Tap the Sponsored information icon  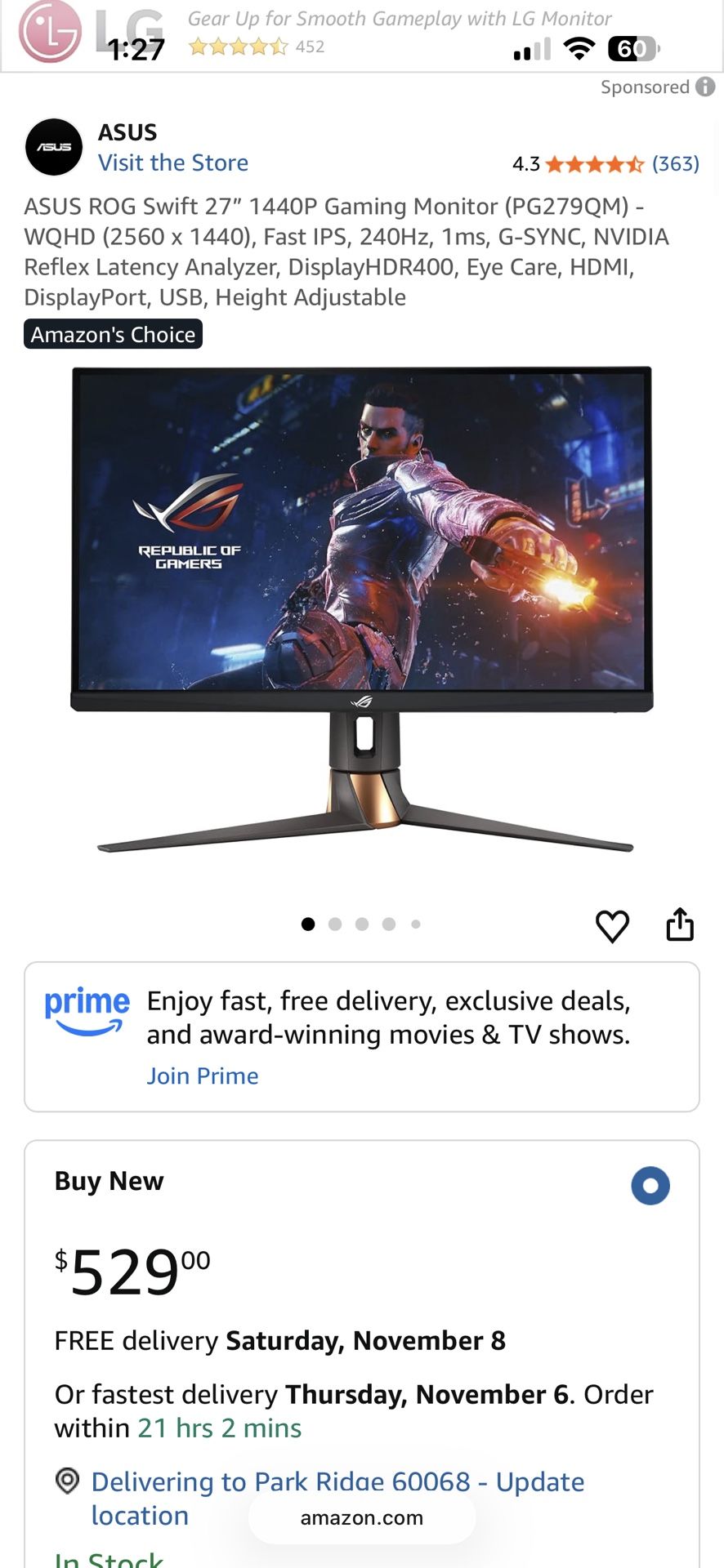pos(704,87)
